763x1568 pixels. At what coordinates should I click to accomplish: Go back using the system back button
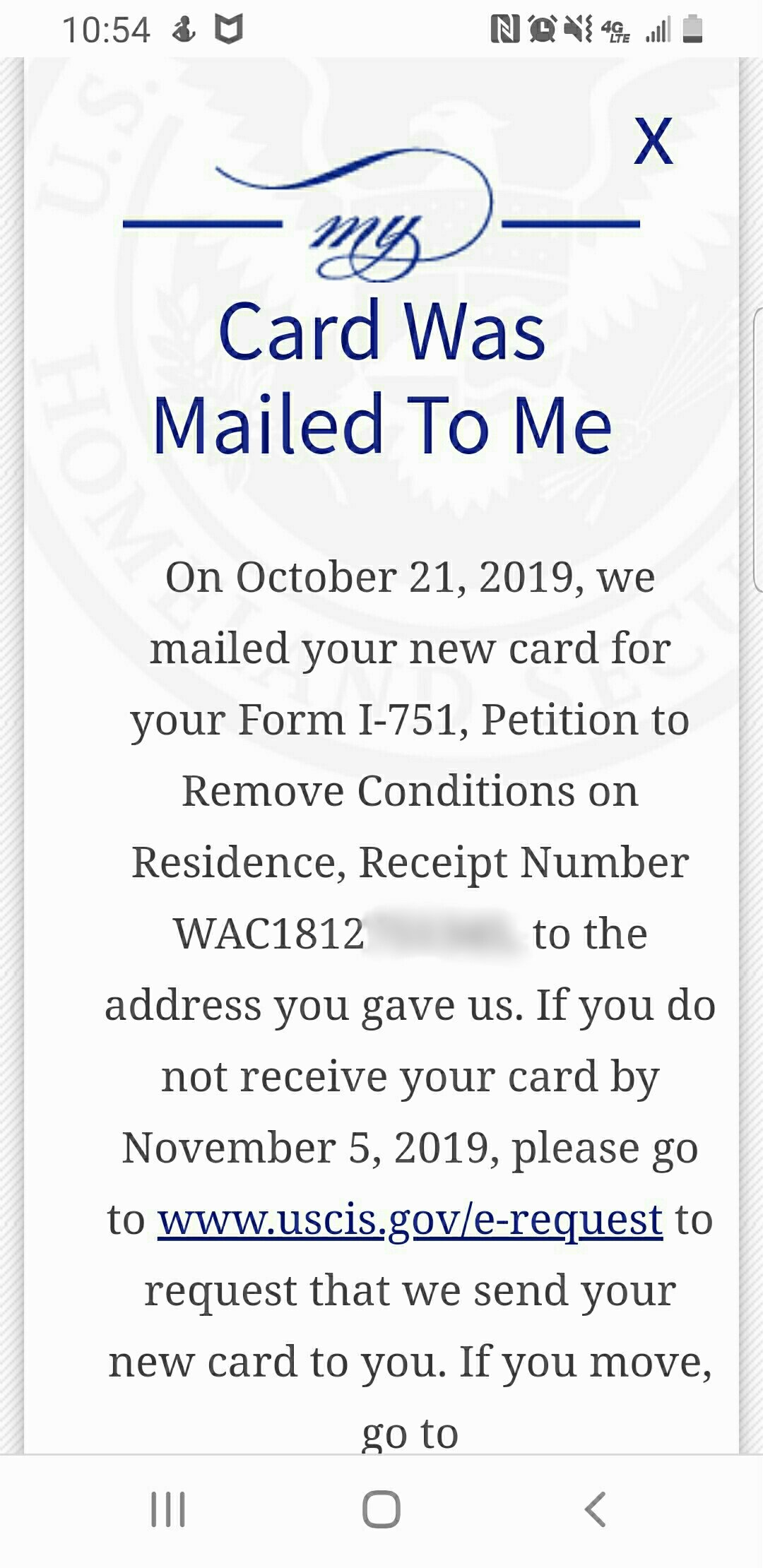(x=595, y=1509)
